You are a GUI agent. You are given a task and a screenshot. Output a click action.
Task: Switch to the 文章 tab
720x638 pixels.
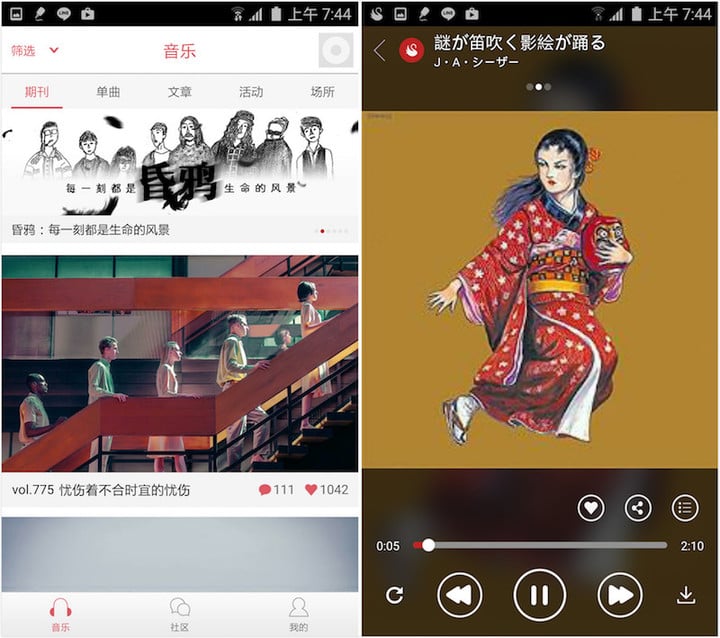[180, 92]
